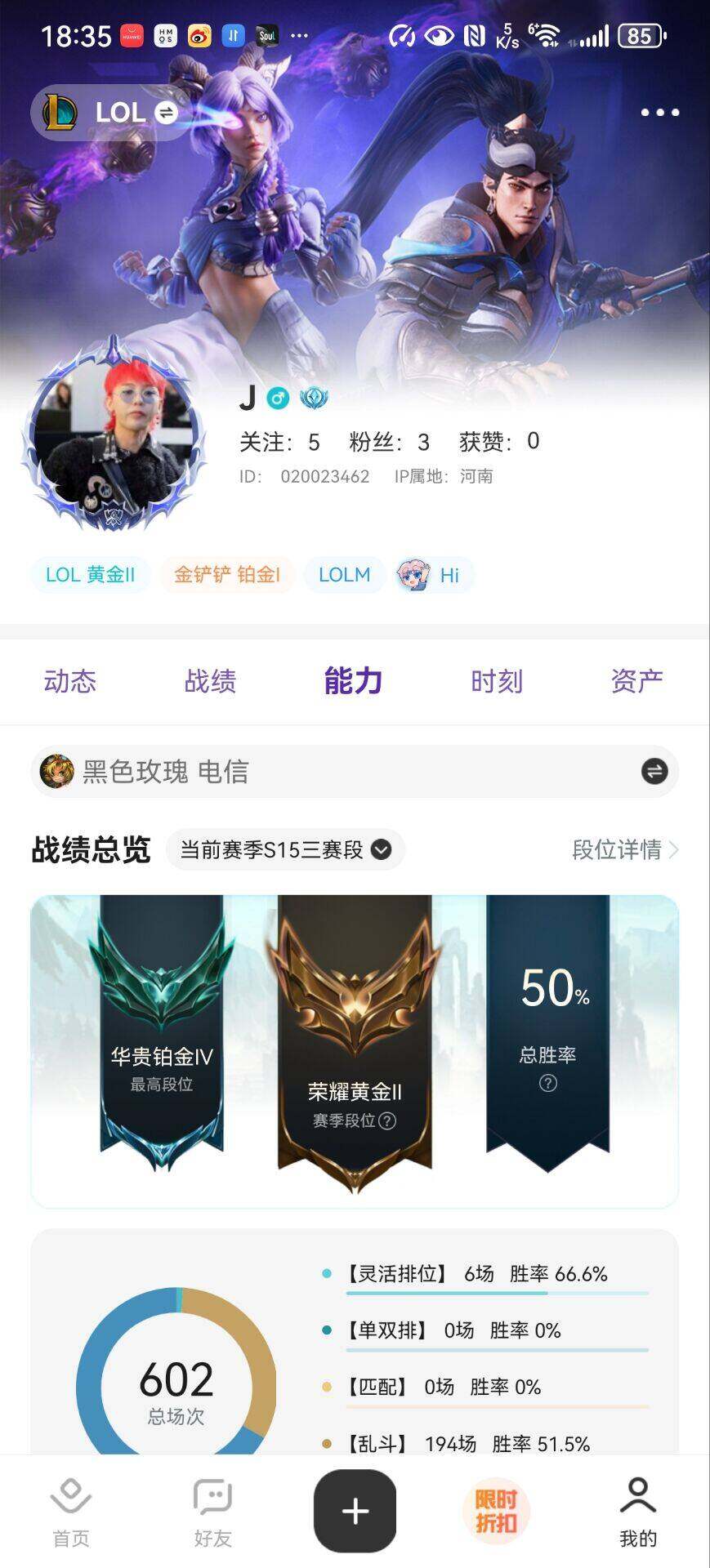Switch to the 动态 tab
The height and width of the screenshot is (1568, 710).
tap(70, 681)
